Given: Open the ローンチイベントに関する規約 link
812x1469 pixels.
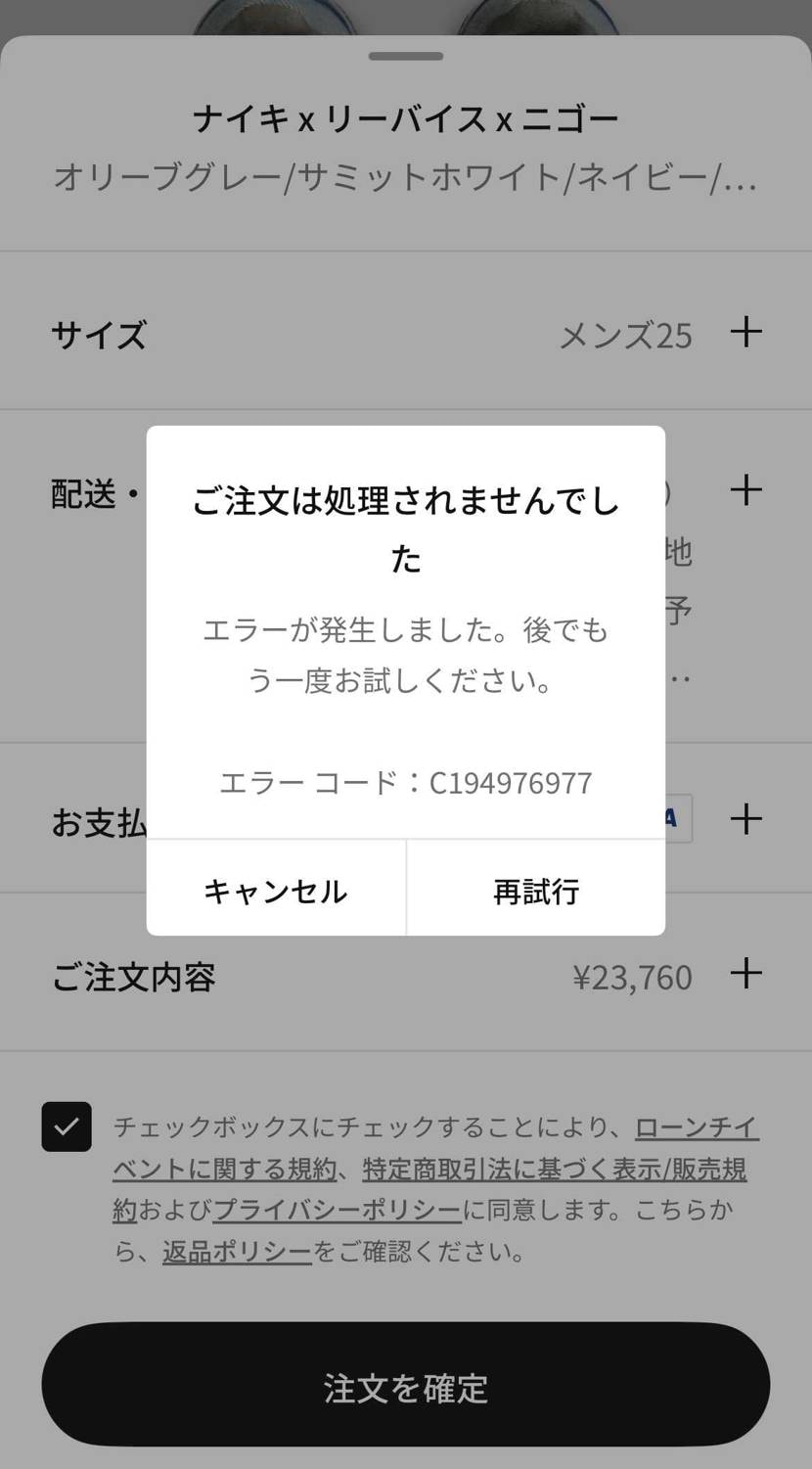Looking at the screenshot, I should point(696,1128).
